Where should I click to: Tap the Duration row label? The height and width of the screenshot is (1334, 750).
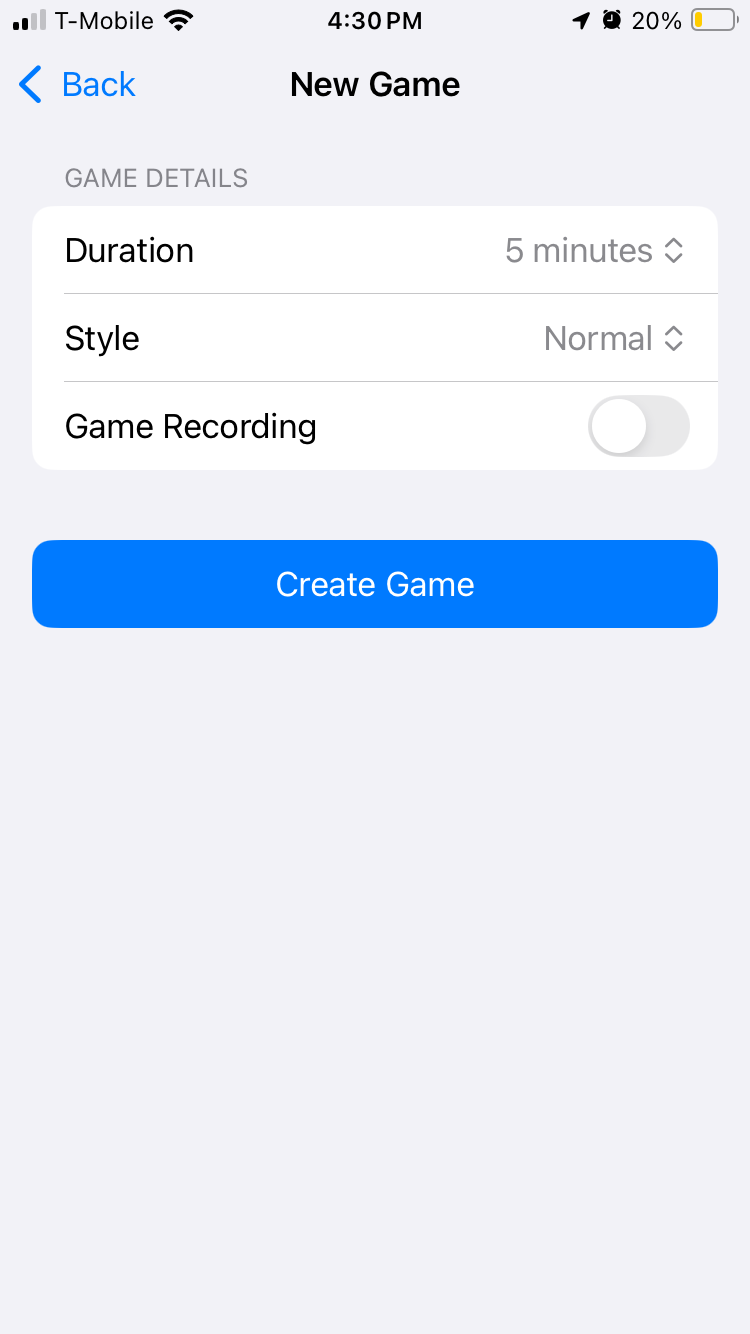click(x=129, y=250)
